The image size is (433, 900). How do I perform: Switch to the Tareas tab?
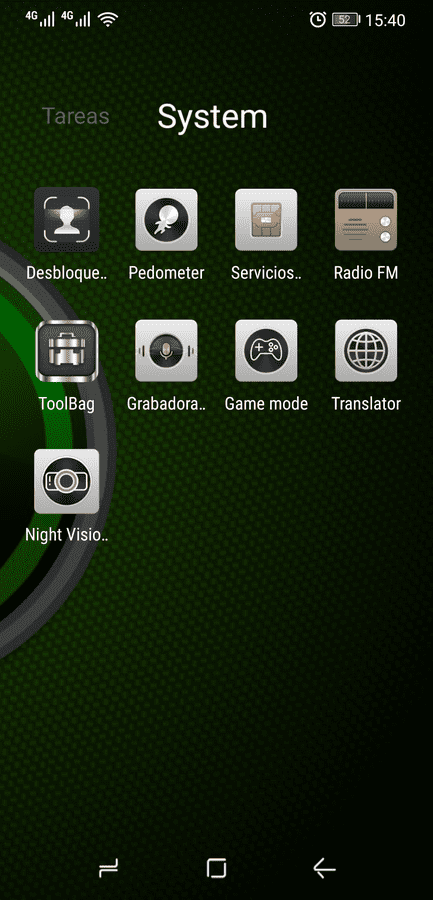pos(76,117)
